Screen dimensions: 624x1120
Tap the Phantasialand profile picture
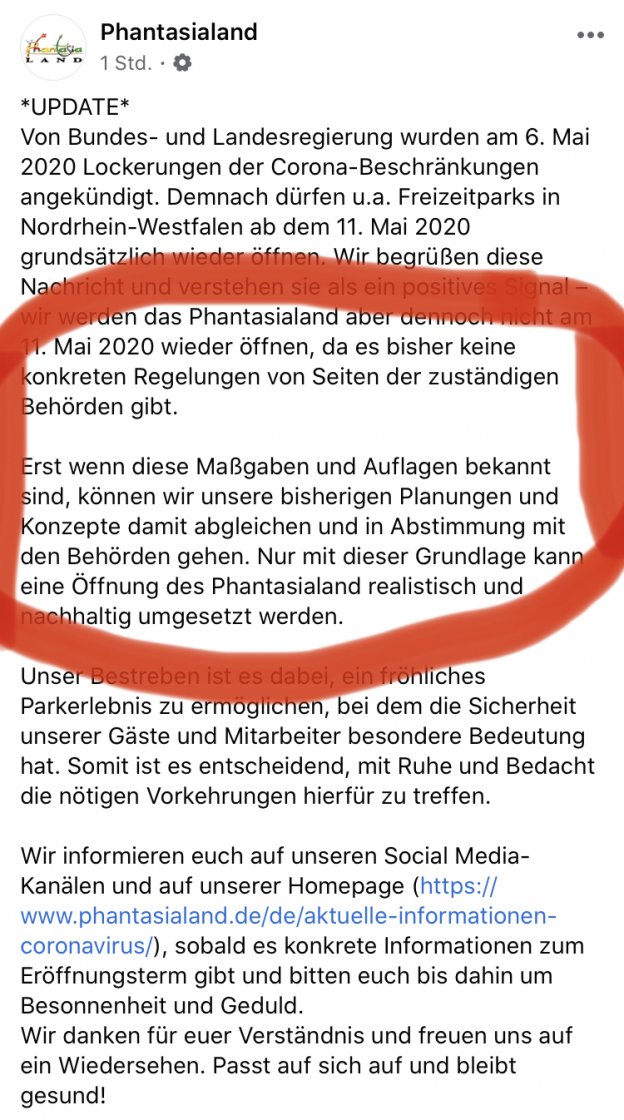pyautogui.click(x=53, y=47)
